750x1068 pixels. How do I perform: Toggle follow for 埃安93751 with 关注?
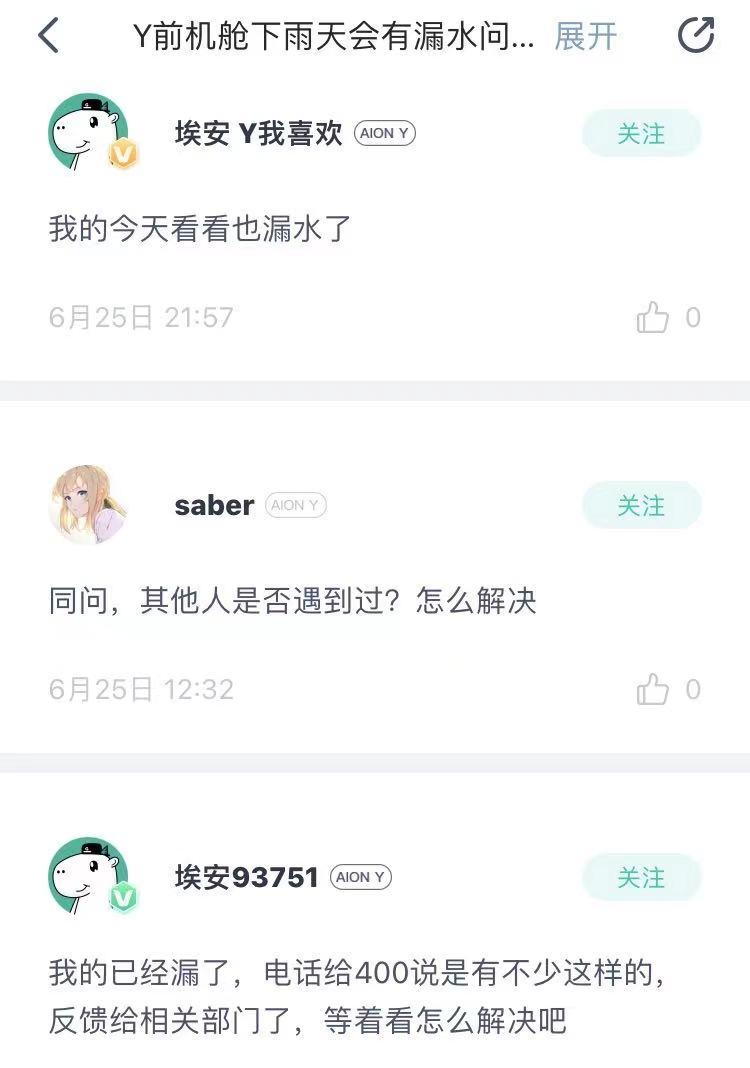641,877
